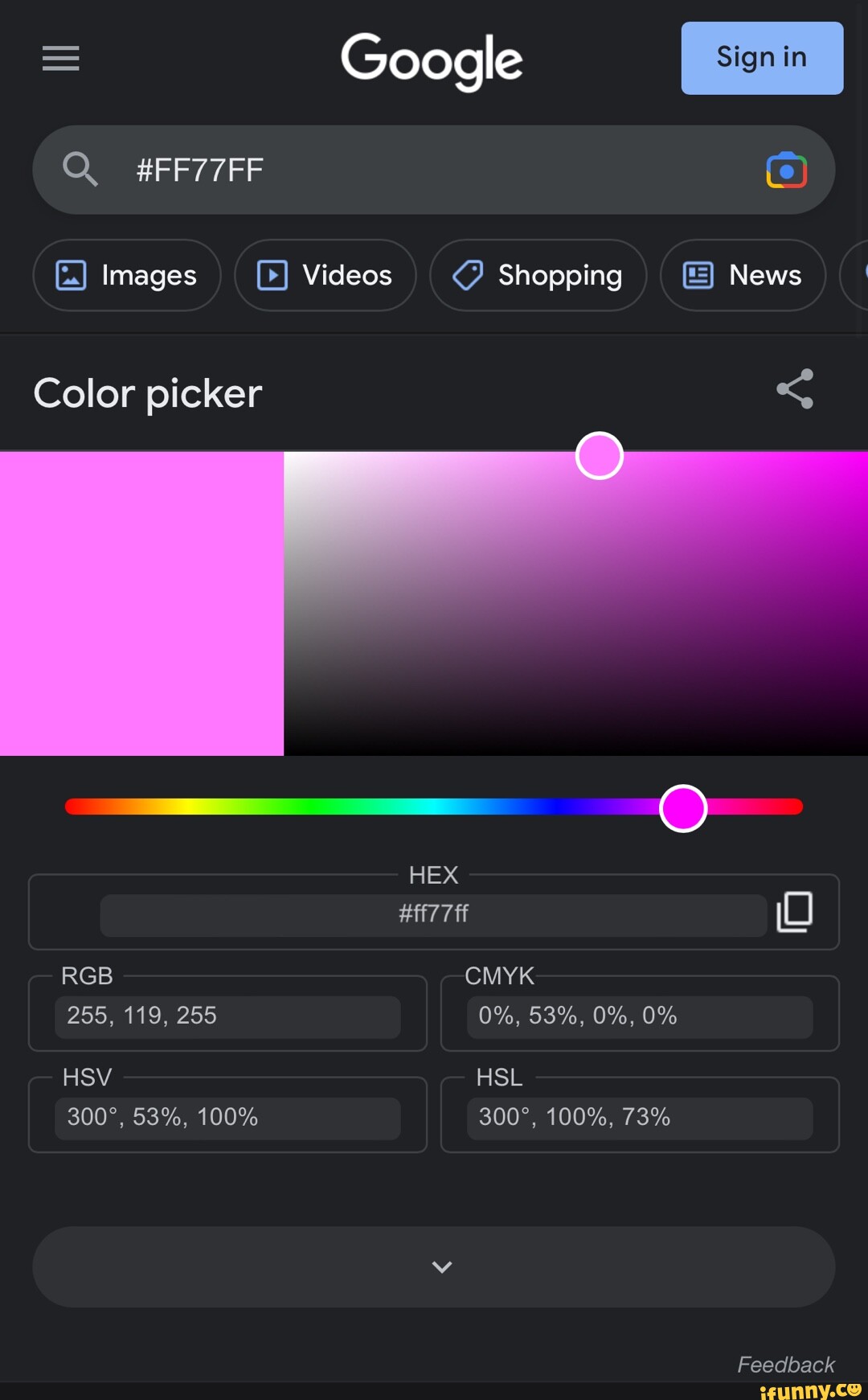Sign in to Google
The image size is (868, 1400).
761,57
